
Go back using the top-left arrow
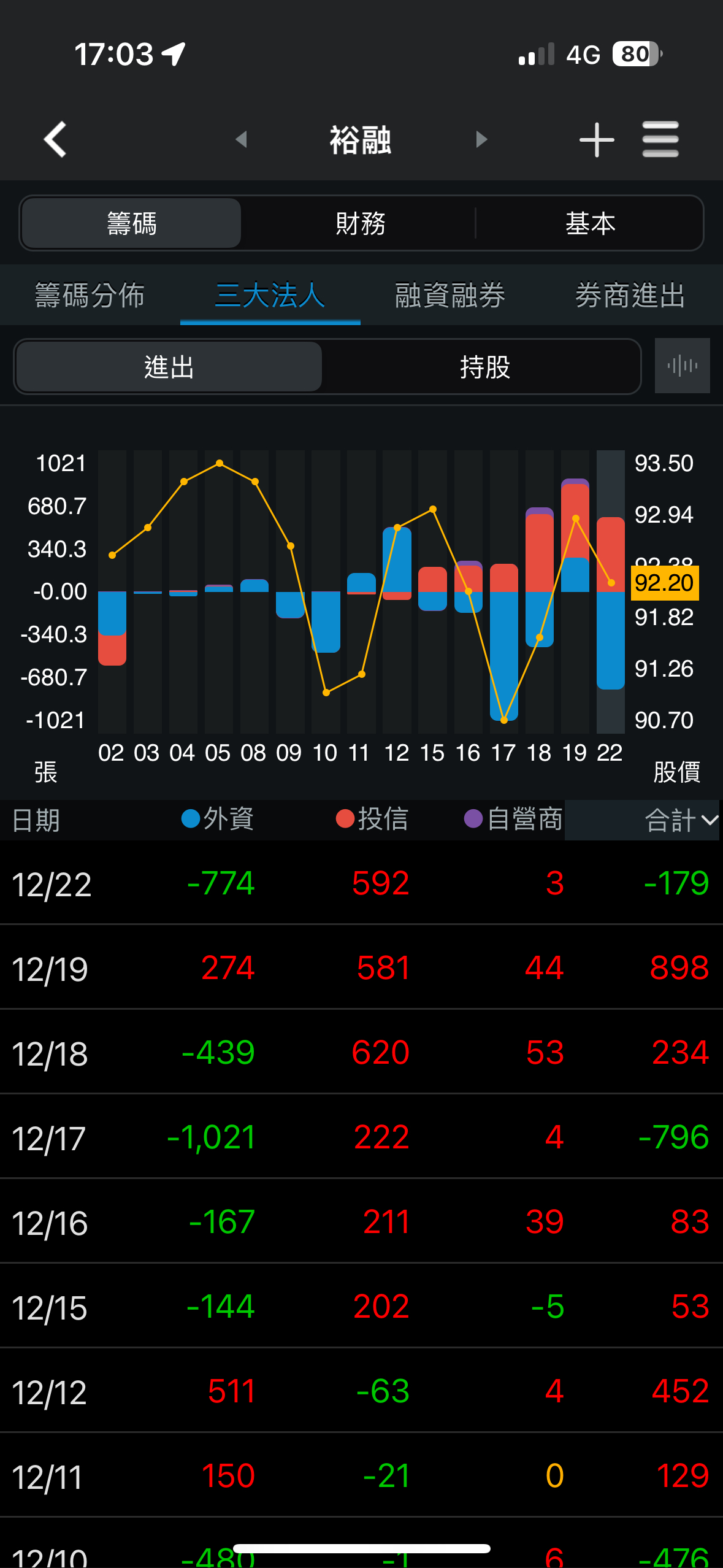[55, 139]
